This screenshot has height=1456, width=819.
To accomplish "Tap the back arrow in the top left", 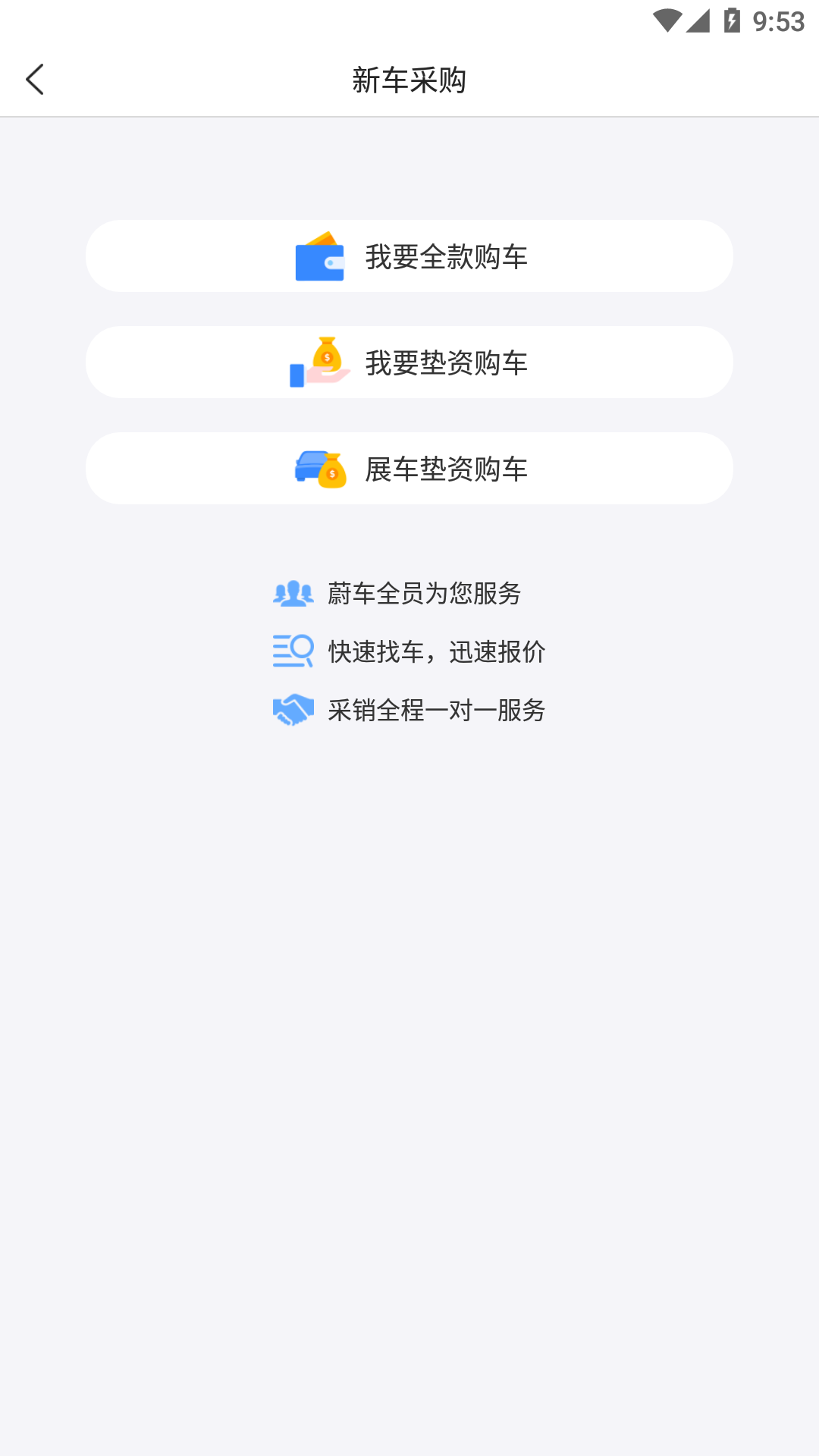I will (36, 79).
